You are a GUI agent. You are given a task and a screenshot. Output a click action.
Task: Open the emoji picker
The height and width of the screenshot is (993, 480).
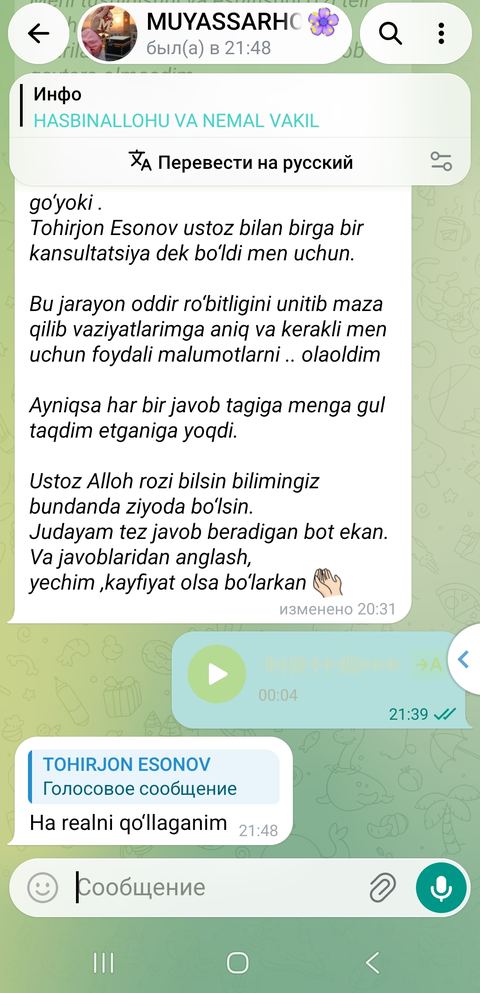pos(42,887)
